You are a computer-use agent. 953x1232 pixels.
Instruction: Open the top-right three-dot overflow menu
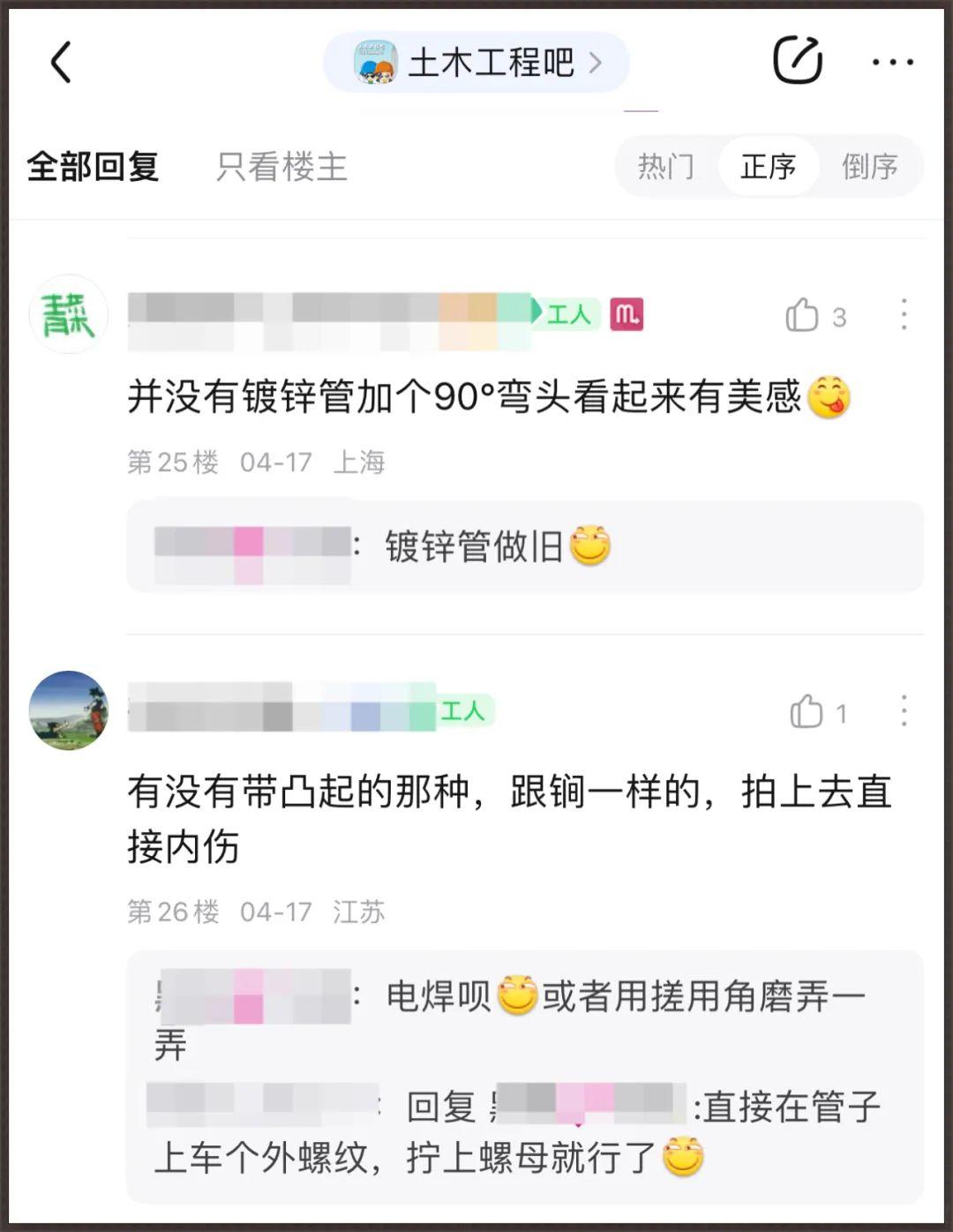[x=892, y=63]
